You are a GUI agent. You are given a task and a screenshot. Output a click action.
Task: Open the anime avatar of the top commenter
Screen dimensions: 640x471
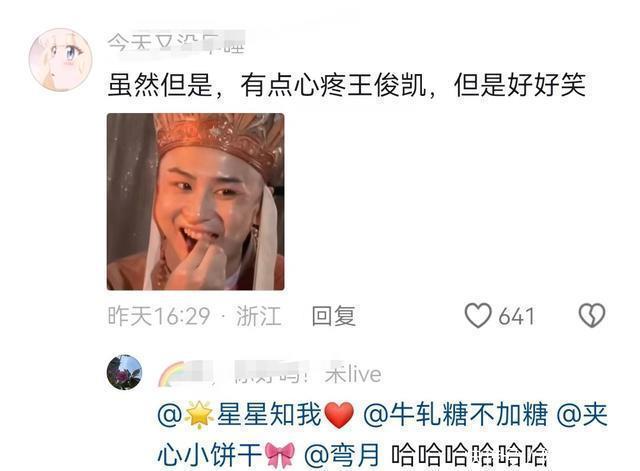59,58
